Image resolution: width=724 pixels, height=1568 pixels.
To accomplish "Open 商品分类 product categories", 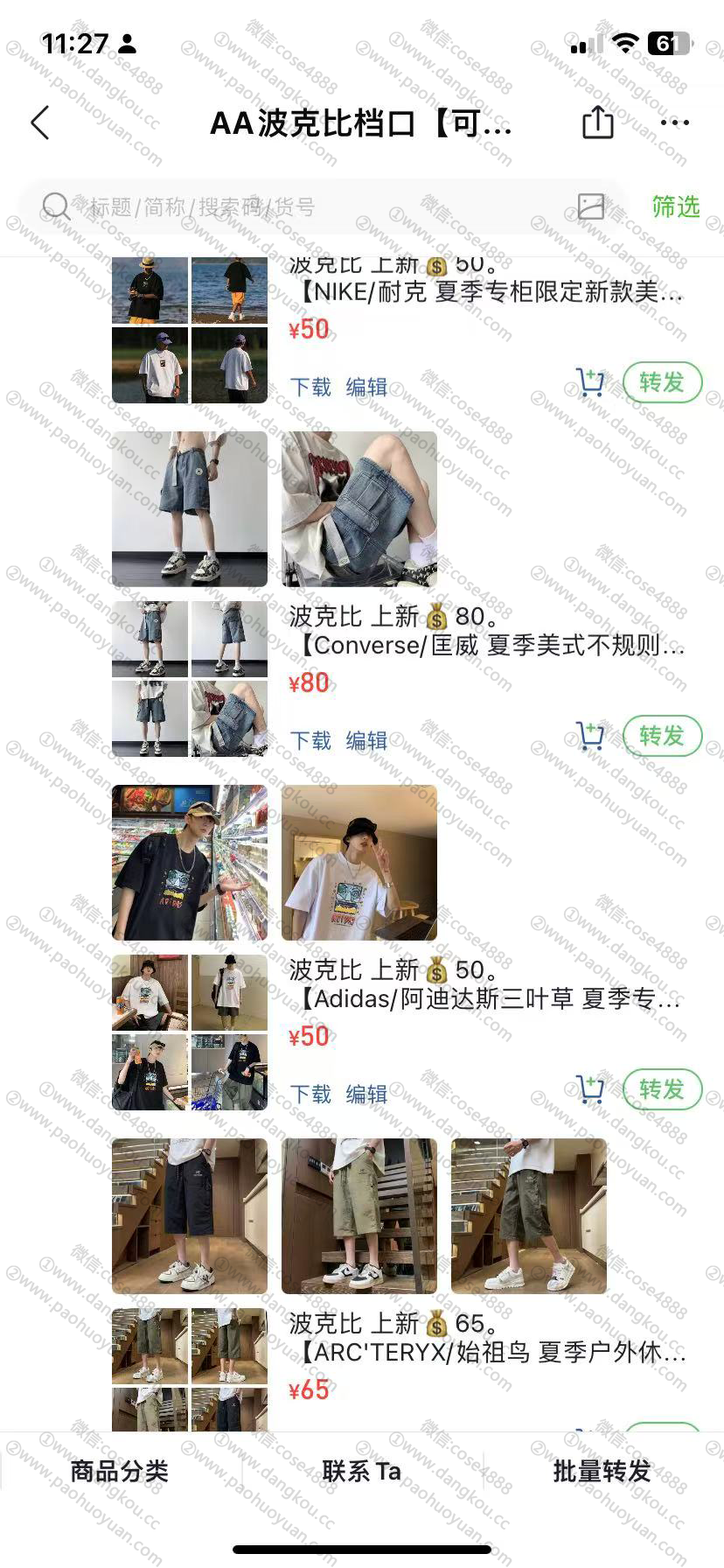I will [x=119, y=1471].
